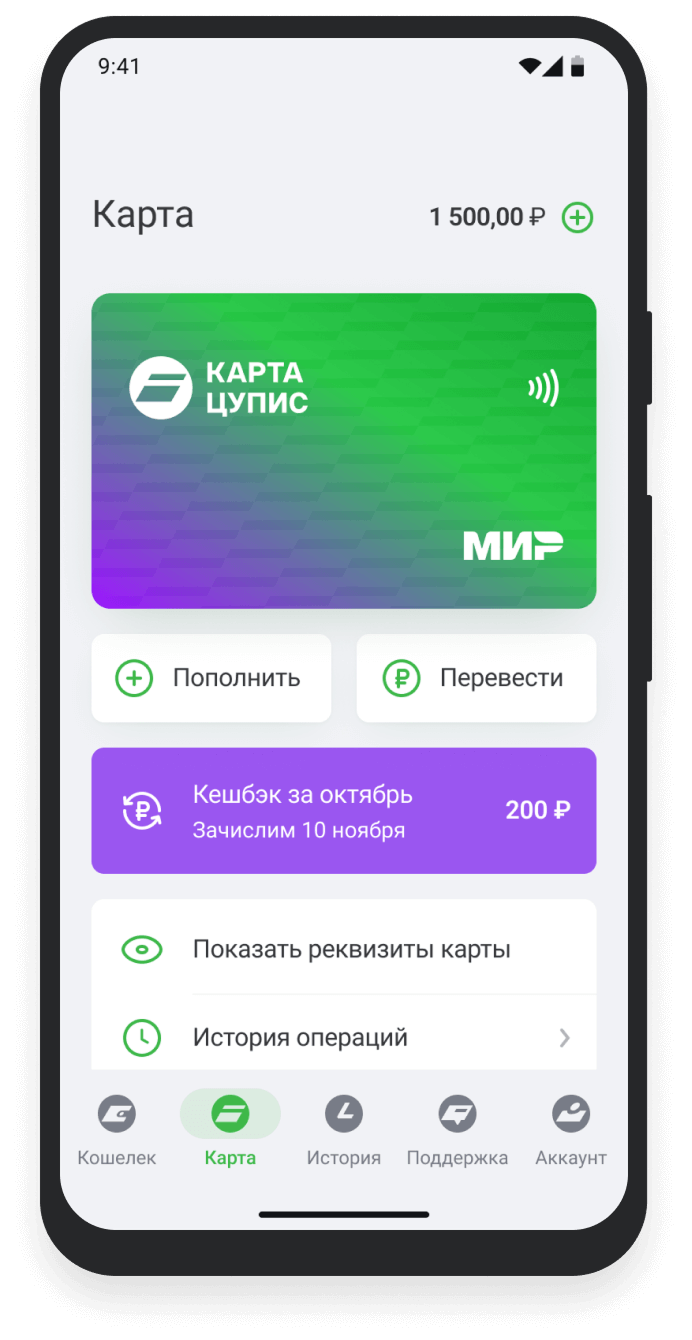Tap the Пополнить button

211,678
